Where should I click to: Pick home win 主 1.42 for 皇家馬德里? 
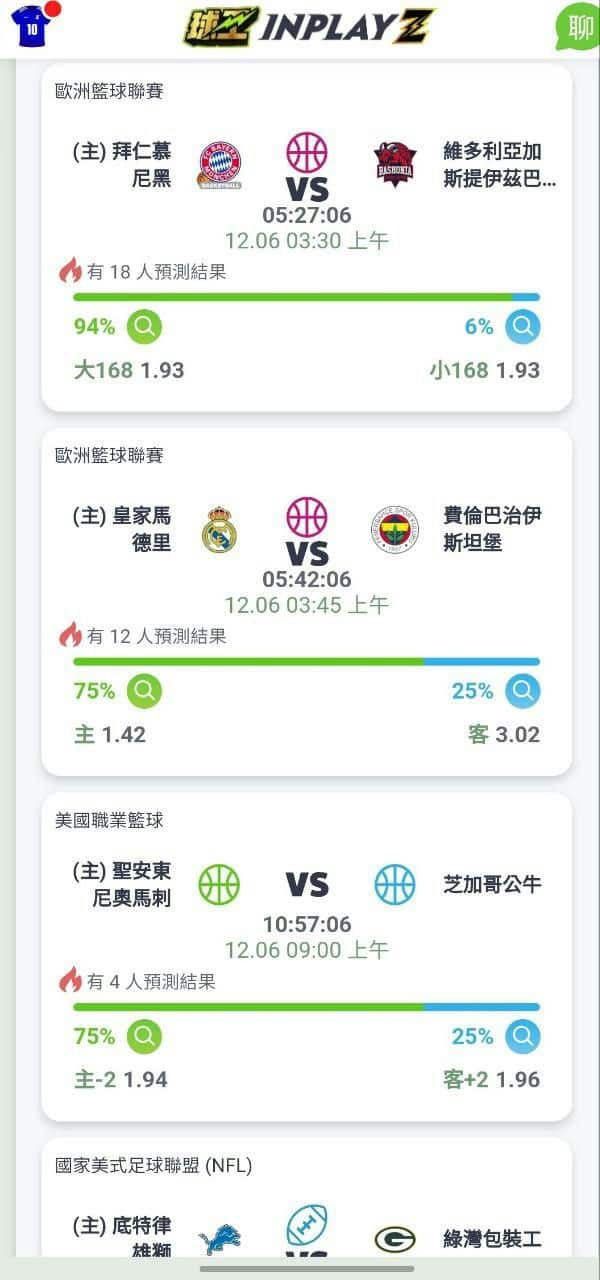point(110,735)
